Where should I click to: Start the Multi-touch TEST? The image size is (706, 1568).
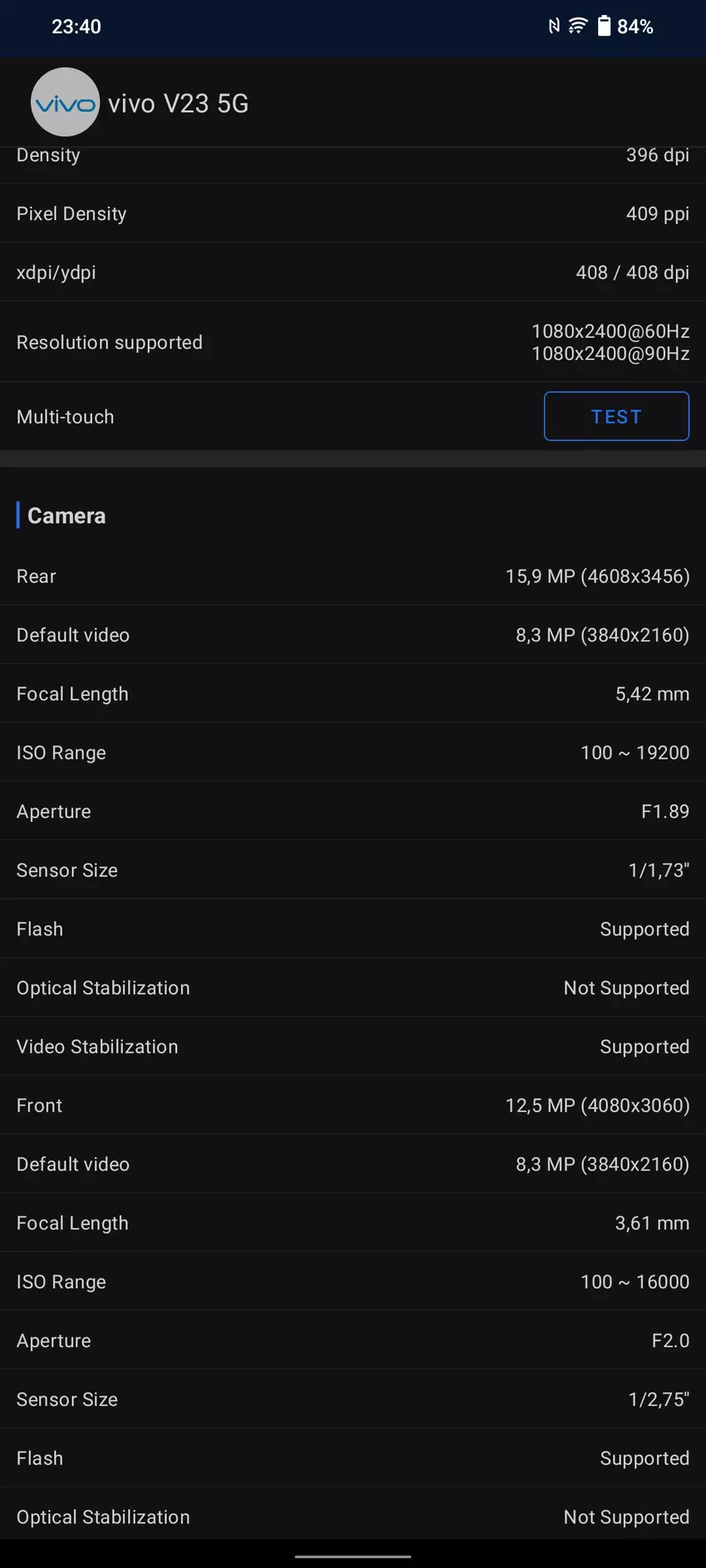coord(615,416)
